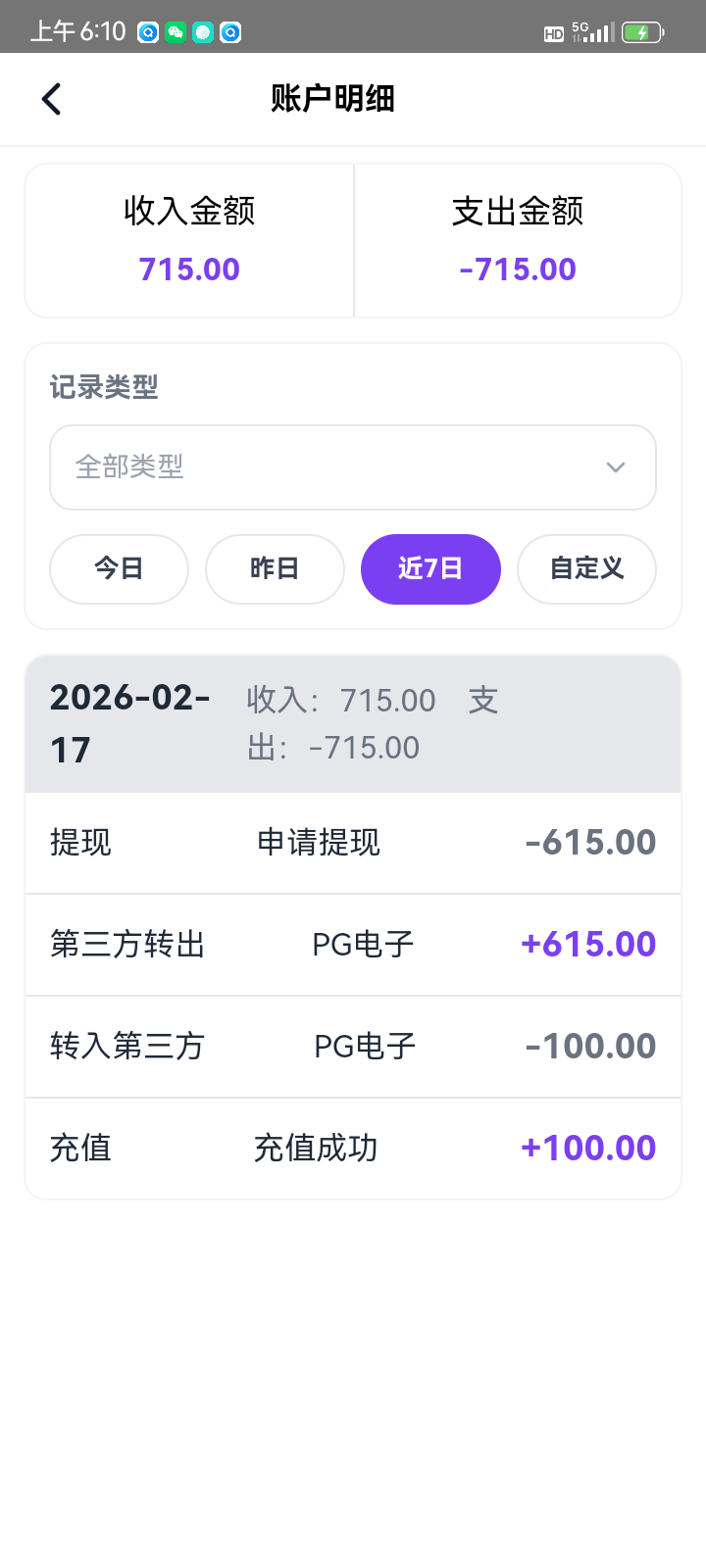
Task: Switch to the 近7日 filter tab
Action: [x=430, y=569]
